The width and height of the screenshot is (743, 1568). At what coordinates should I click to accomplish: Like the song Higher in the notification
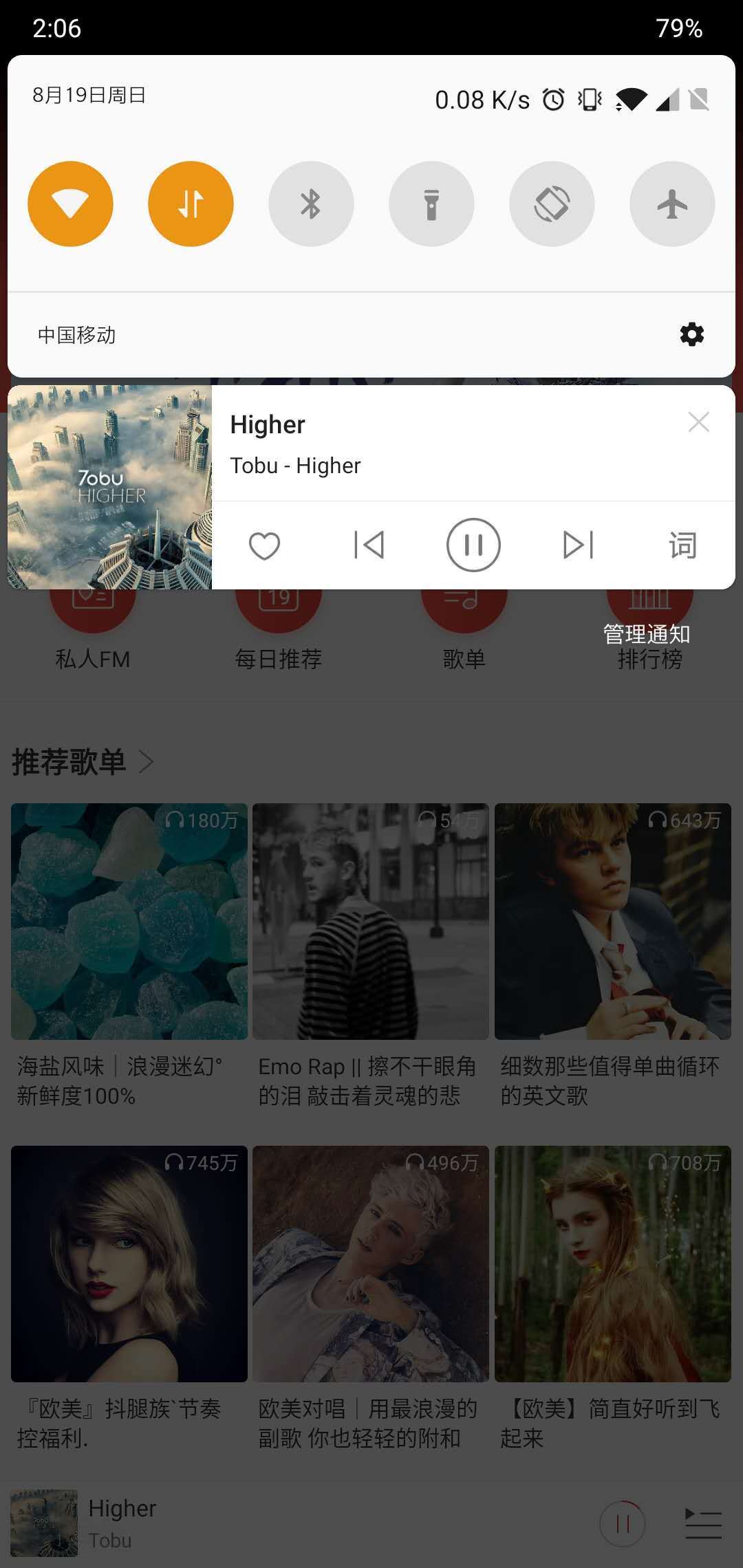pos(264,545)
